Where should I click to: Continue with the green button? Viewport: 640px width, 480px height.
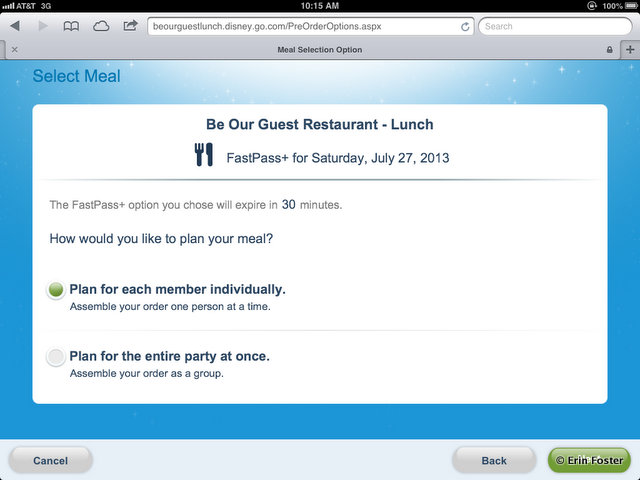point(589,460)
